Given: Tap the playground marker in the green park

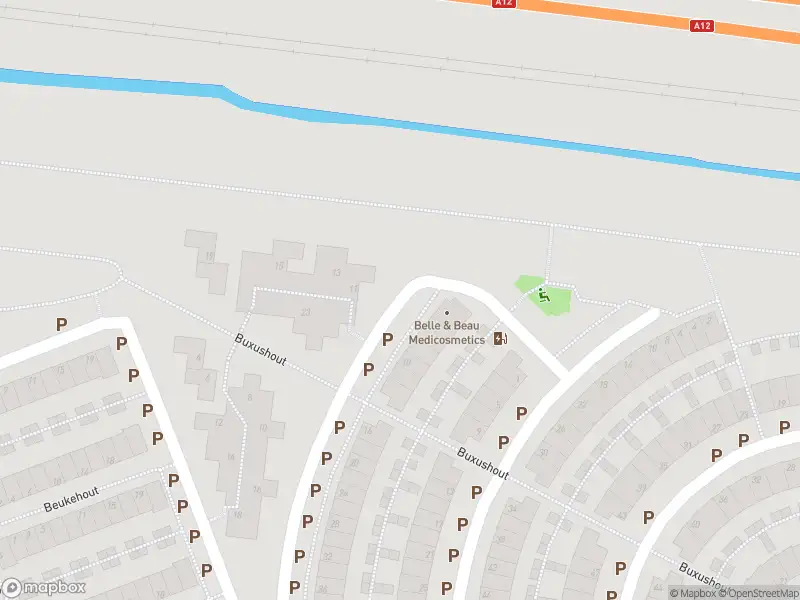Looking at the screenshot, I should (543, 293).
